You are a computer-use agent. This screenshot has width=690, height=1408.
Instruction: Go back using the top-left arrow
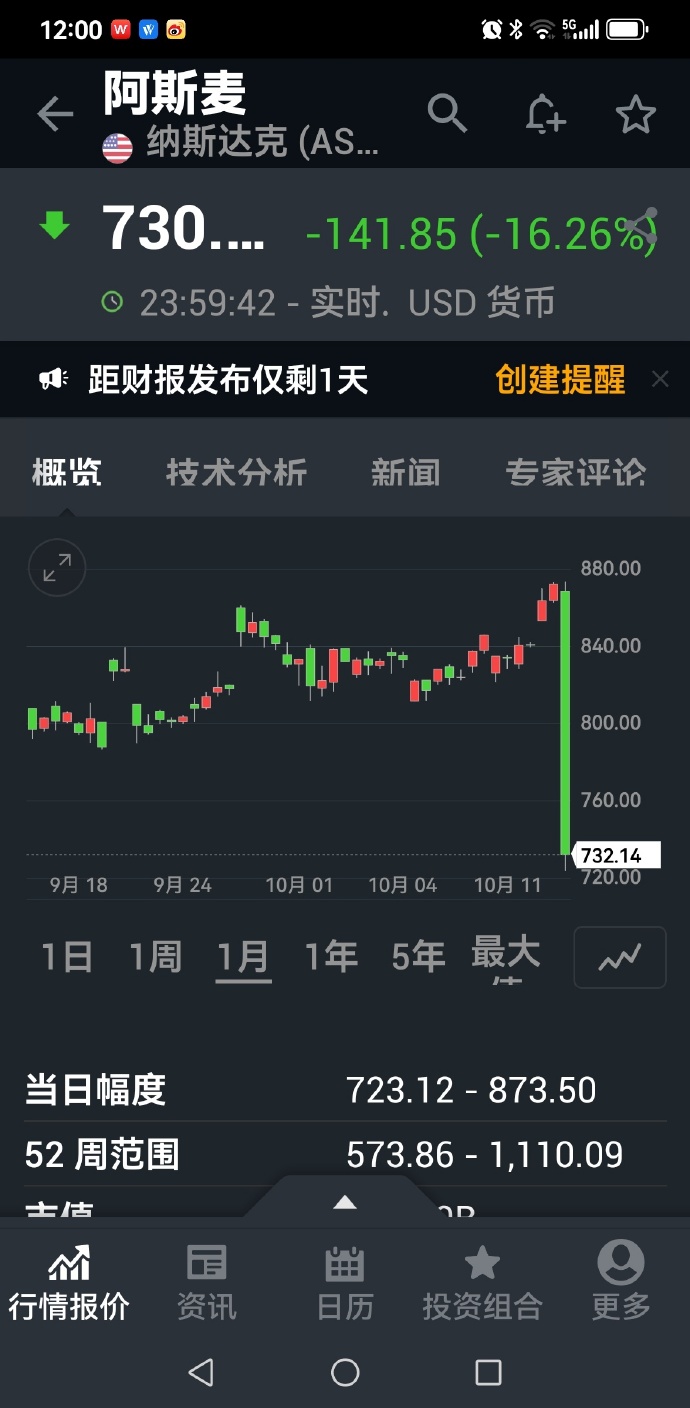click(55, 114)
